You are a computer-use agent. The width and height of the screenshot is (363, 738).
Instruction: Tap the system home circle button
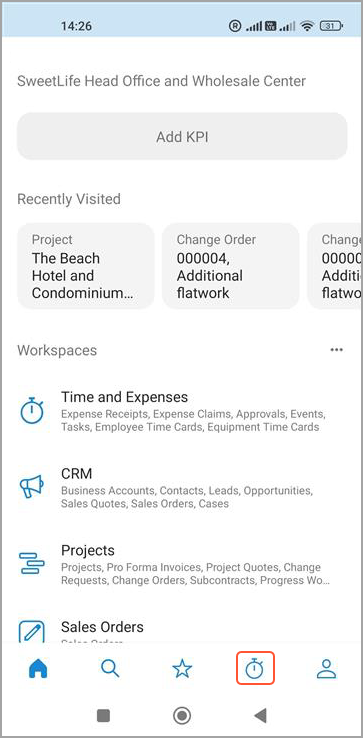click(x=182, y=716)
